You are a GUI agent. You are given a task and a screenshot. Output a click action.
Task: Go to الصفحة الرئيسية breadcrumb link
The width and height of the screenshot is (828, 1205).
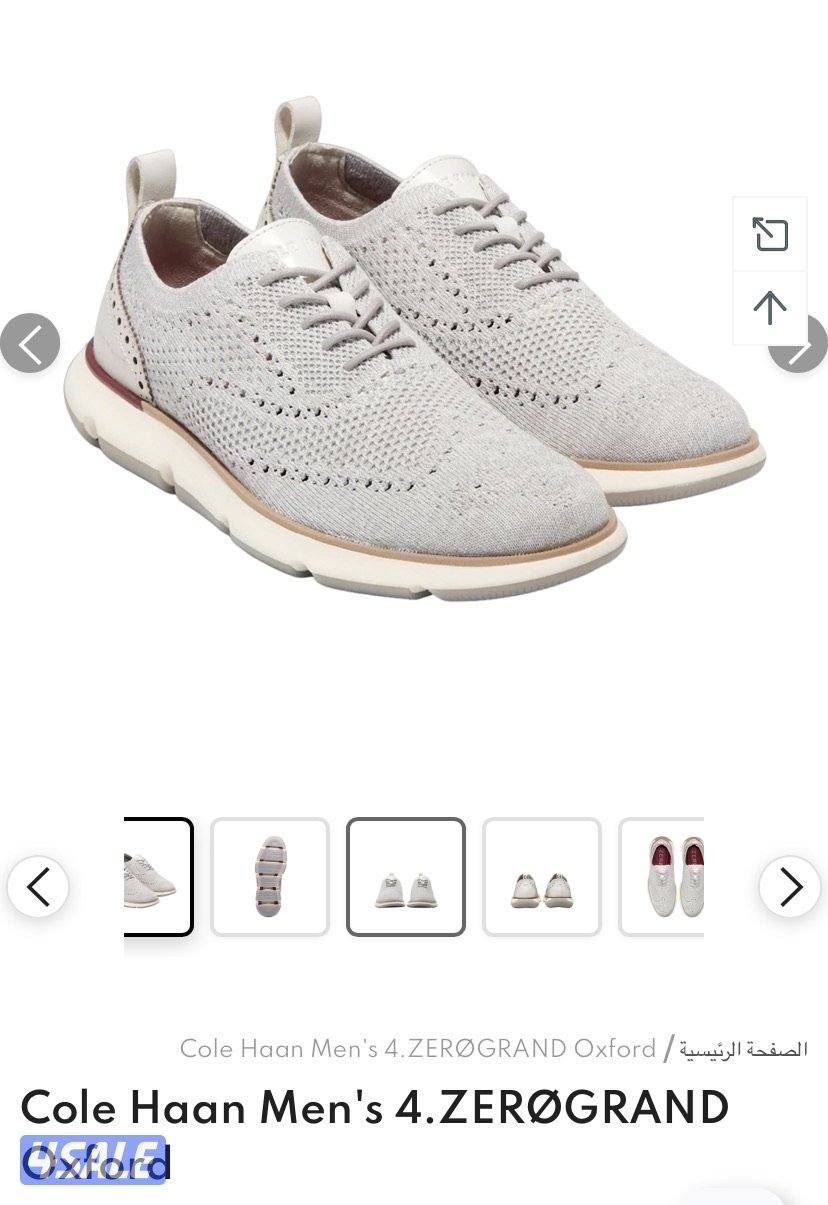click(x=743, y=1049)
